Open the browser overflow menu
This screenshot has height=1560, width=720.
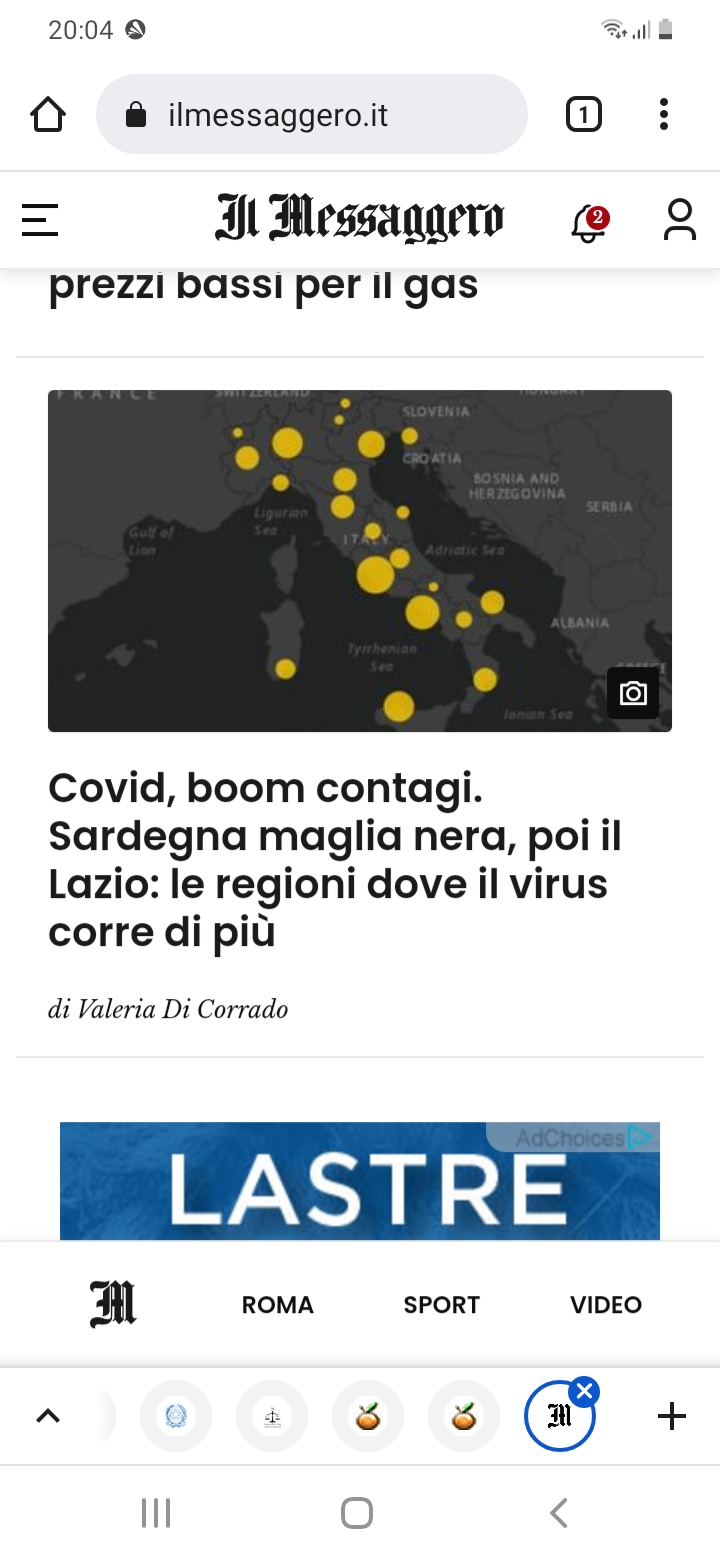[x=664, y=115]
